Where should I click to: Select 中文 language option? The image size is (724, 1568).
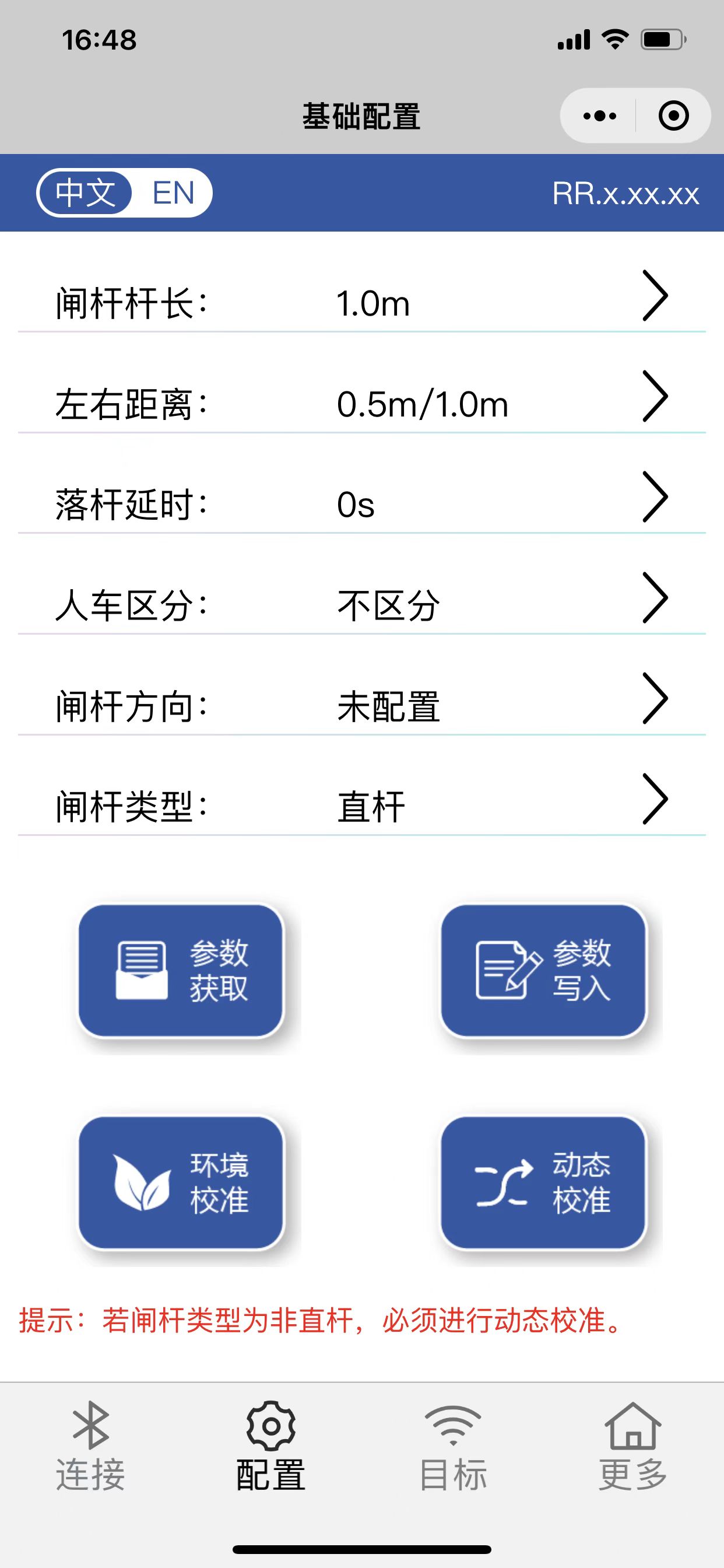coord(85,193)
